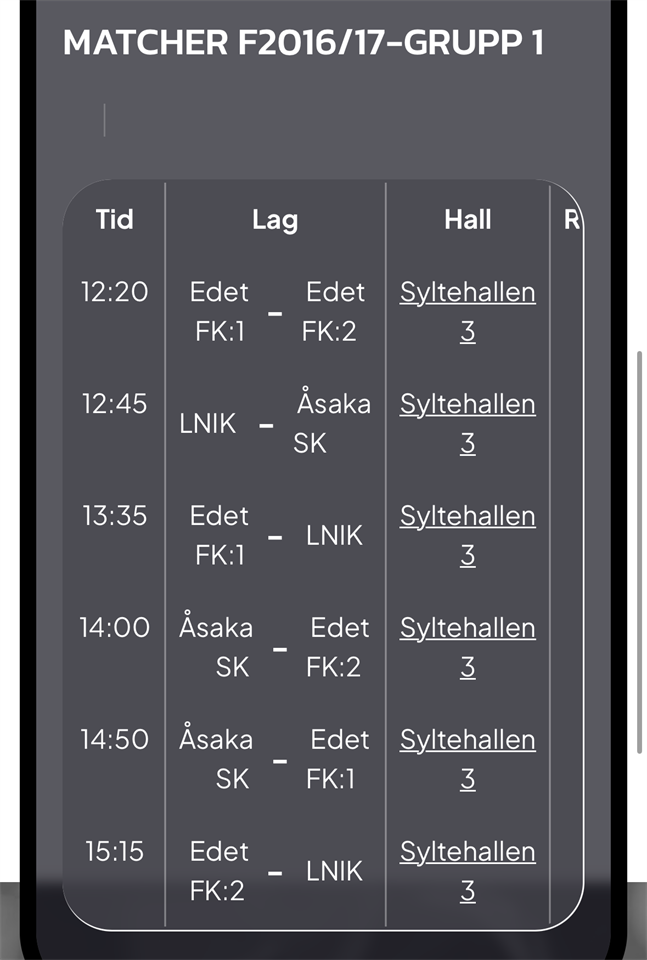Open Syltehallen 3 link for 12:45 match
Screen dimensions: 647x960
pos(467,405)
